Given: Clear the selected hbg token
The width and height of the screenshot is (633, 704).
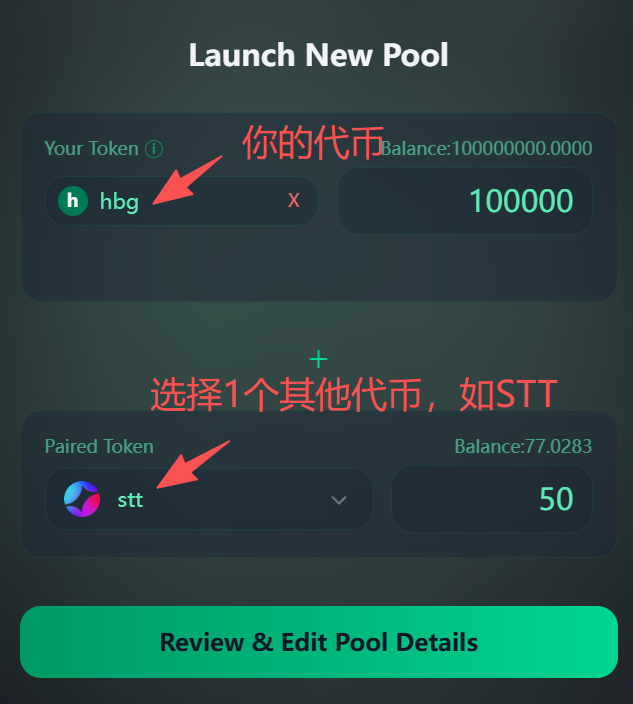Looking at the screenshot, I should point(294,201).
